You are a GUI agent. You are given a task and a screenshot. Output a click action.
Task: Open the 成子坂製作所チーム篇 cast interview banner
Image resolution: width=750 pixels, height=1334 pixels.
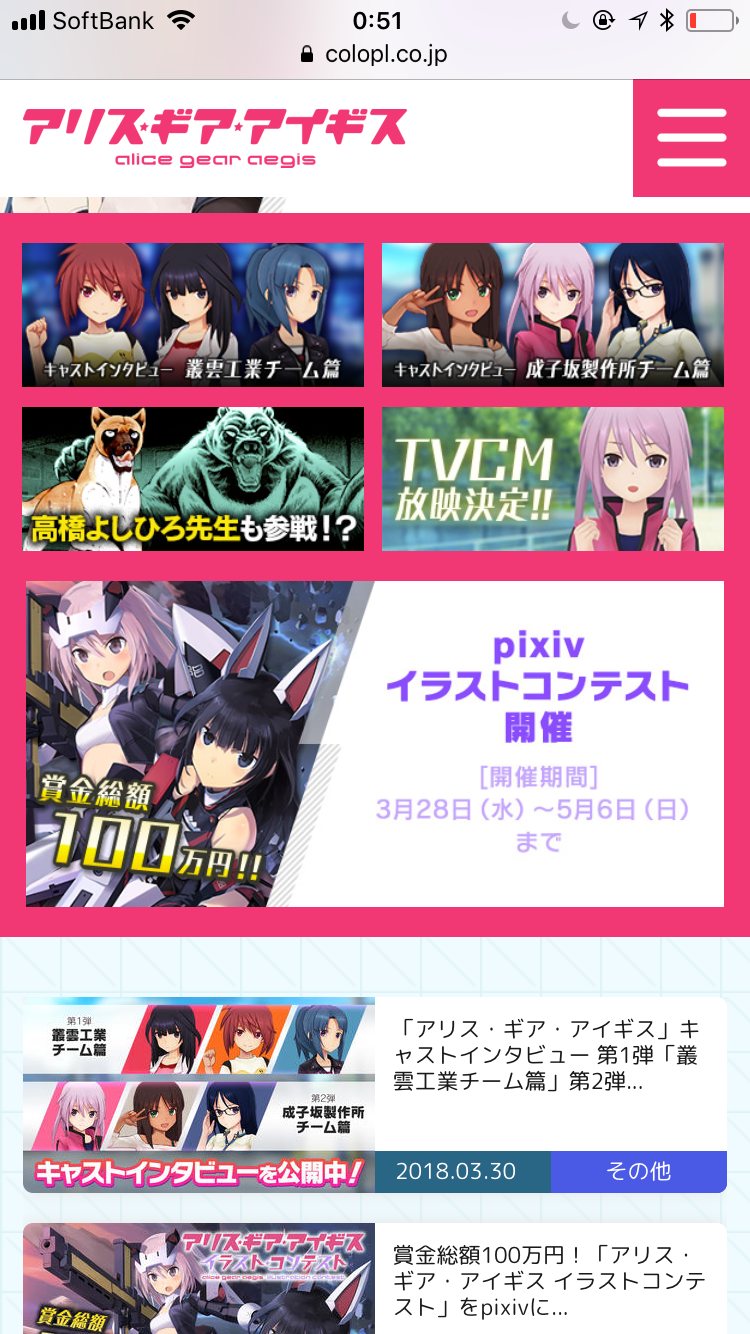point(552,314)
